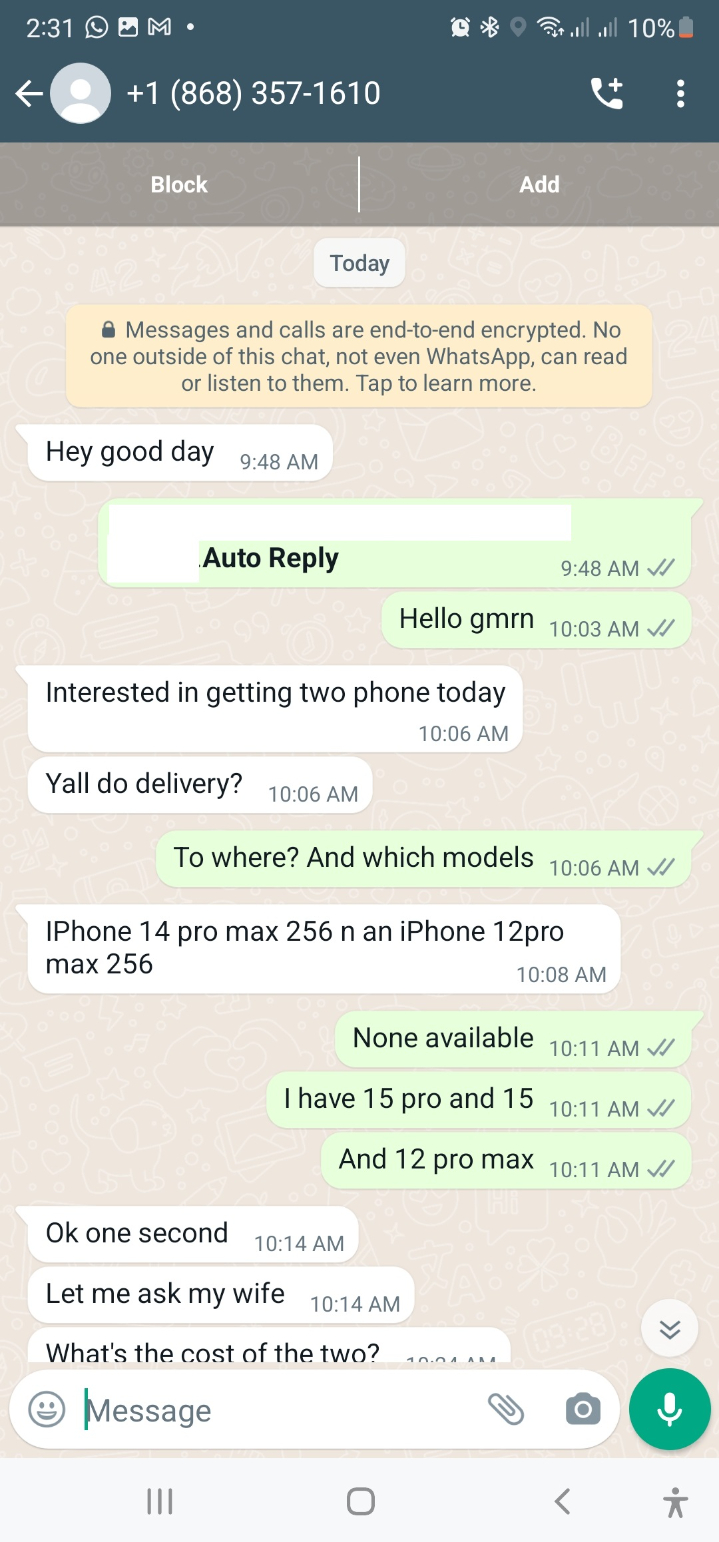Jump to latest messages with the down chevron
The height and width of the screenshot is (1542, 719).
pos(670,1328)
